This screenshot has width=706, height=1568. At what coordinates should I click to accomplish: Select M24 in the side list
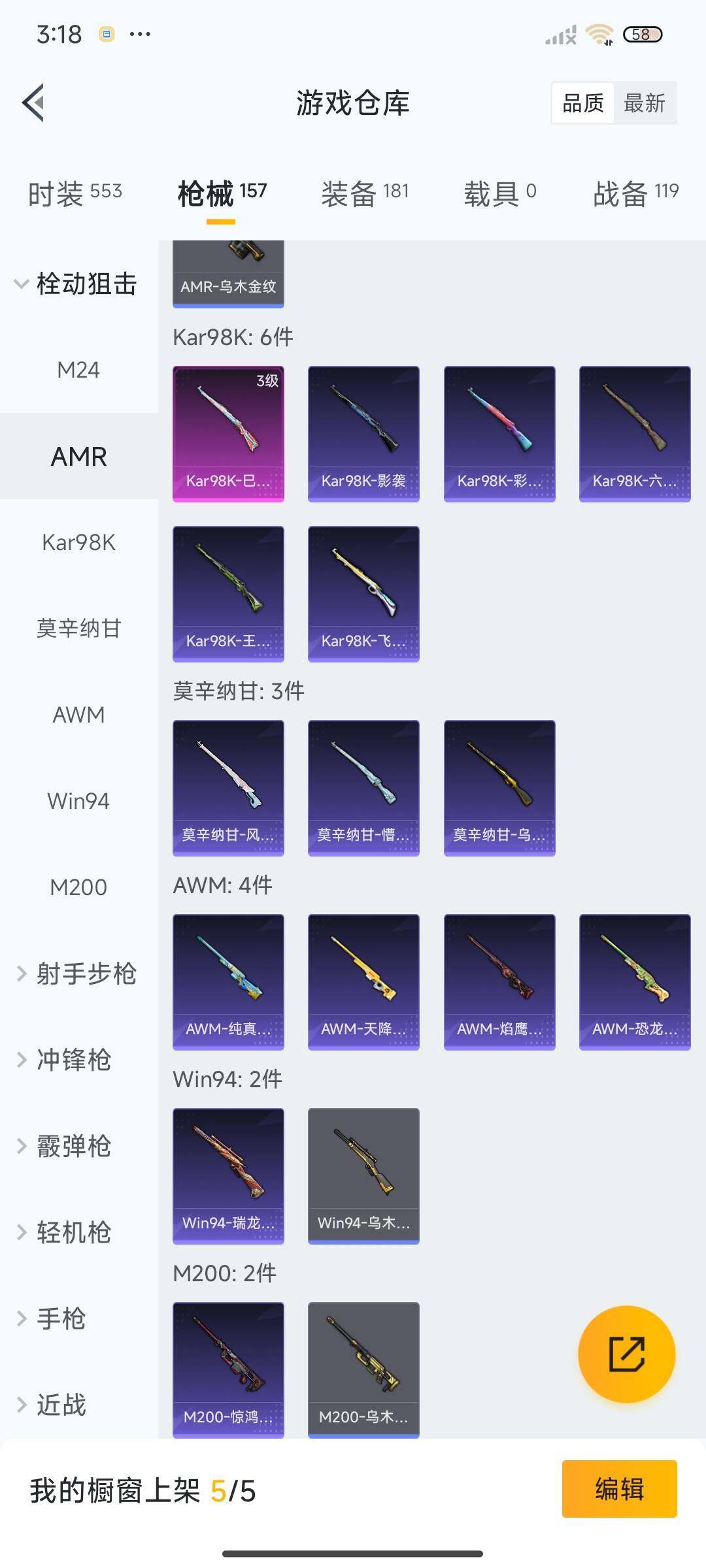tap(78, 370)
